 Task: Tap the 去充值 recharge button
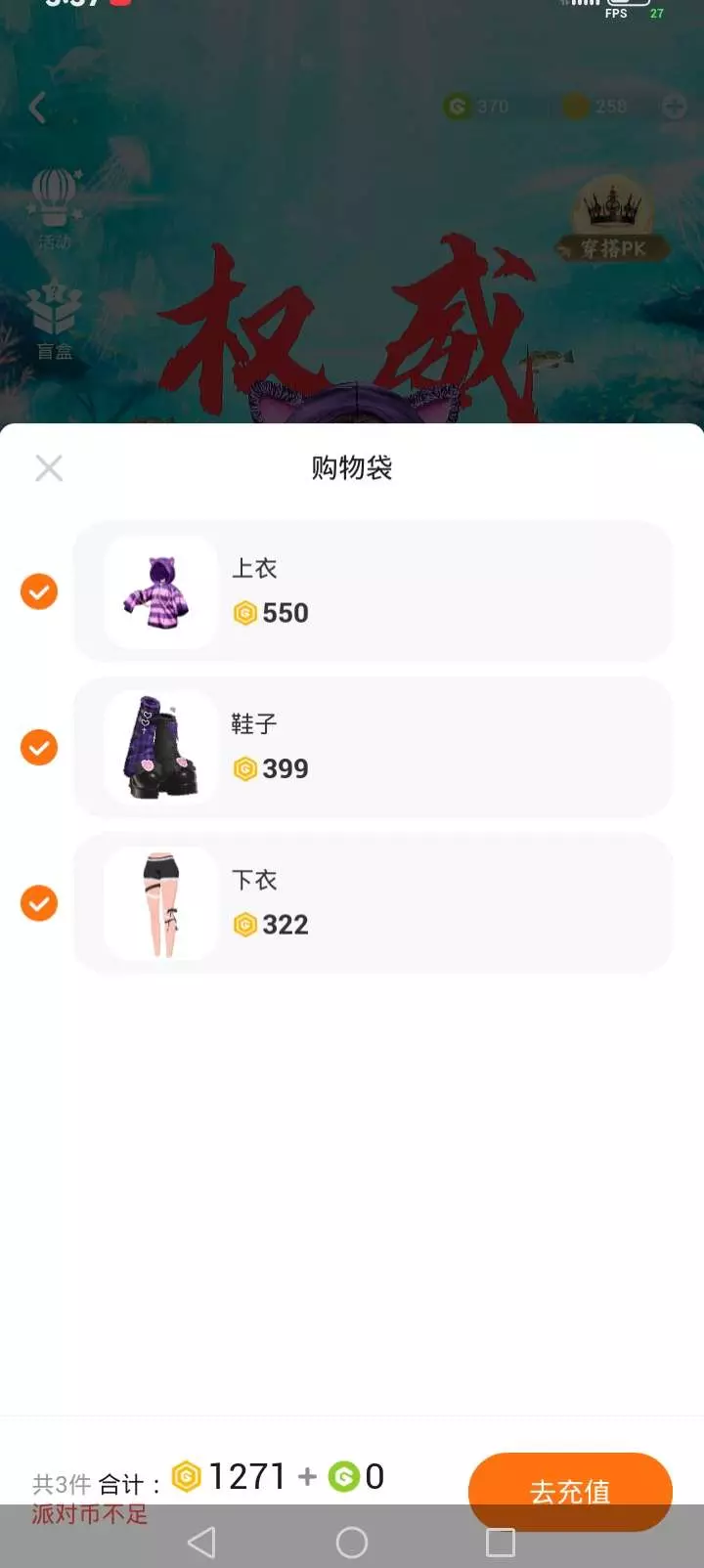[570, 1491]
